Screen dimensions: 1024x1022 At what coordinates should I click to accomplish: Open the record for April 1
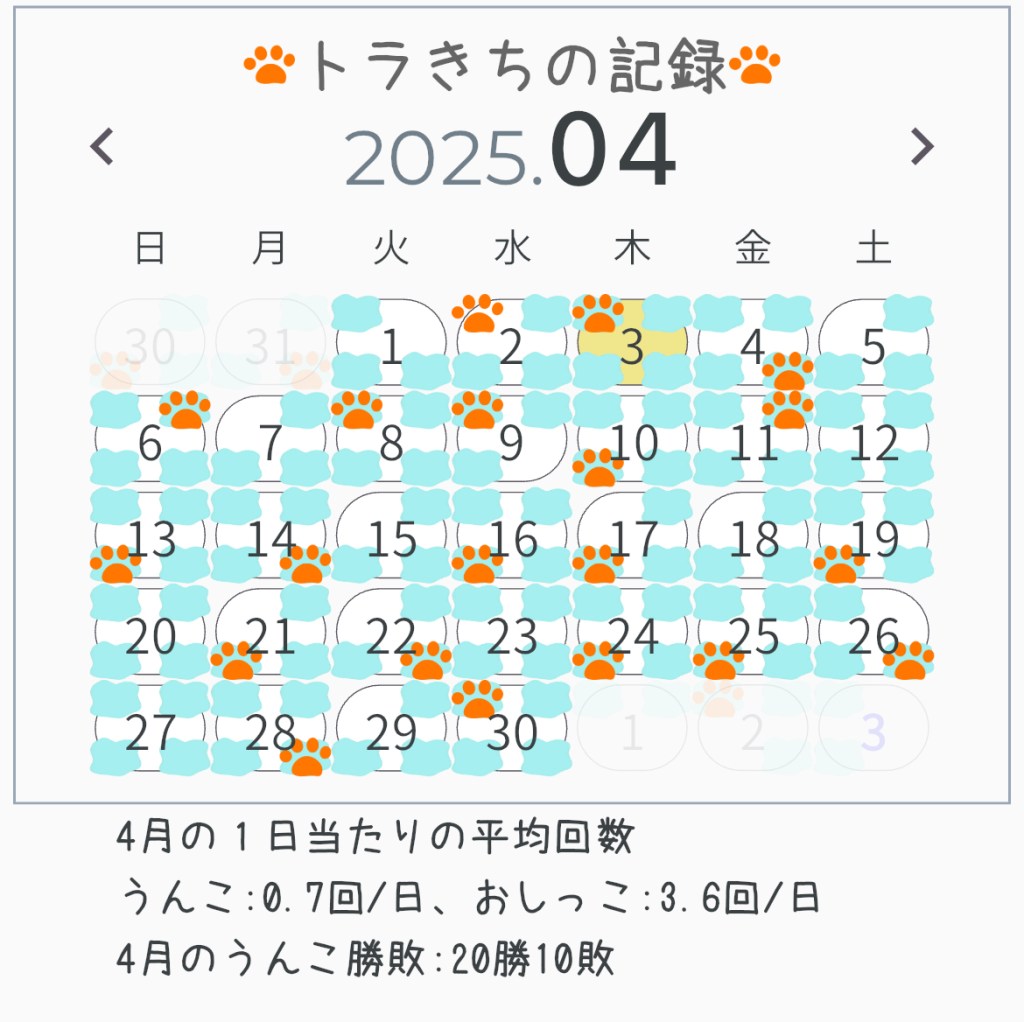(x=391, y=346)
